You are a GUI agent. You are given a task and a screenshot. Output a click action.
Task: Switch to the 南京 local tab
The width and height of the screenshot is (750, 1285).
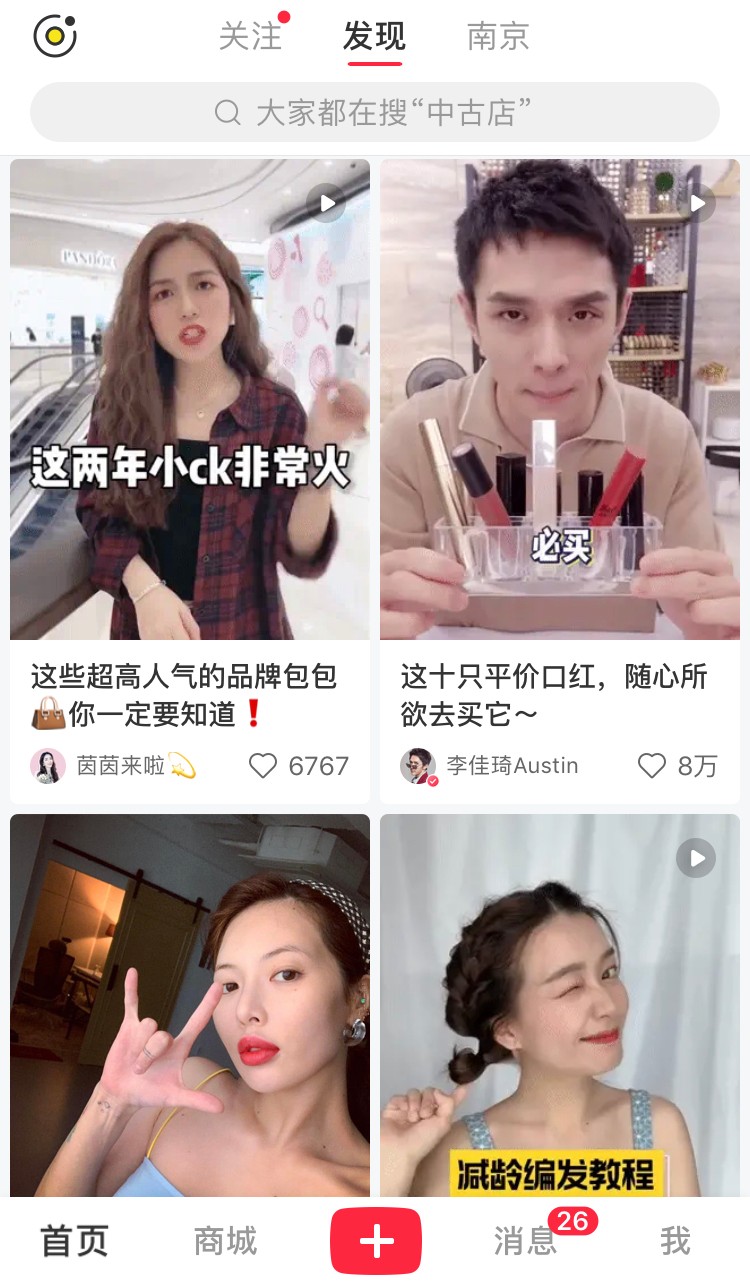coord(495,38)
